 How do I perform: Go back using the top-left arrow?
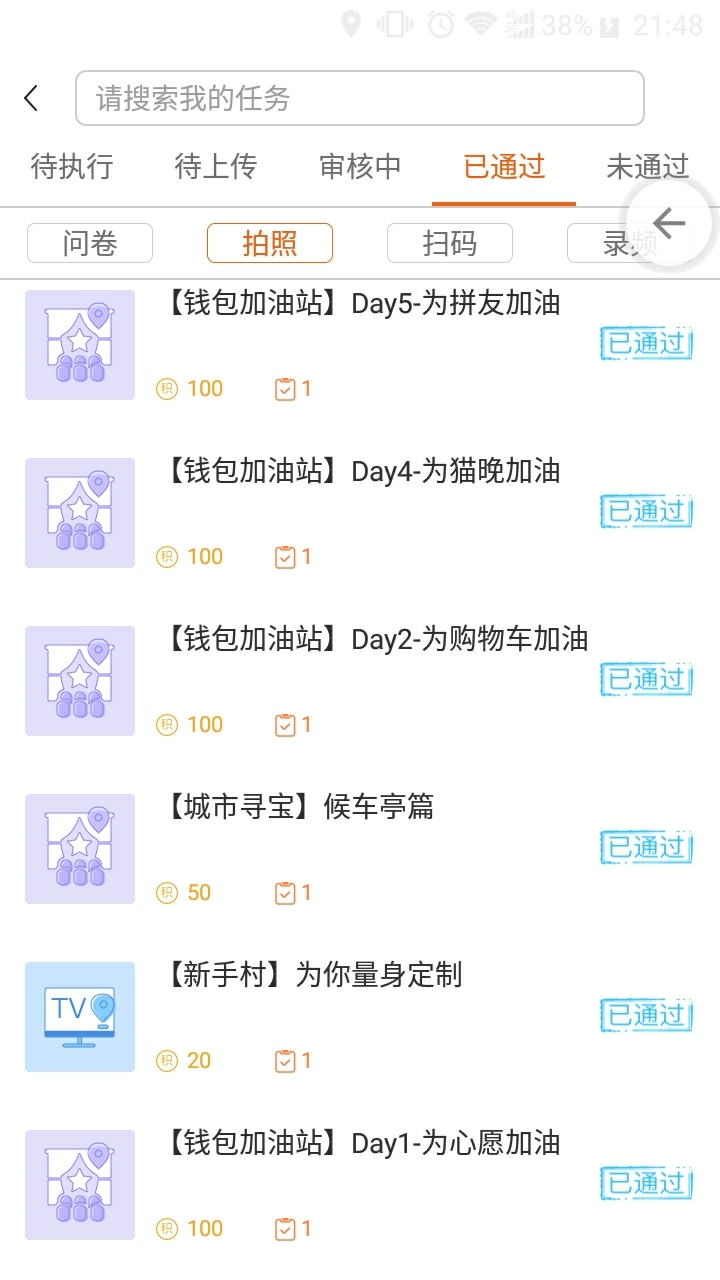pos(32,98)
